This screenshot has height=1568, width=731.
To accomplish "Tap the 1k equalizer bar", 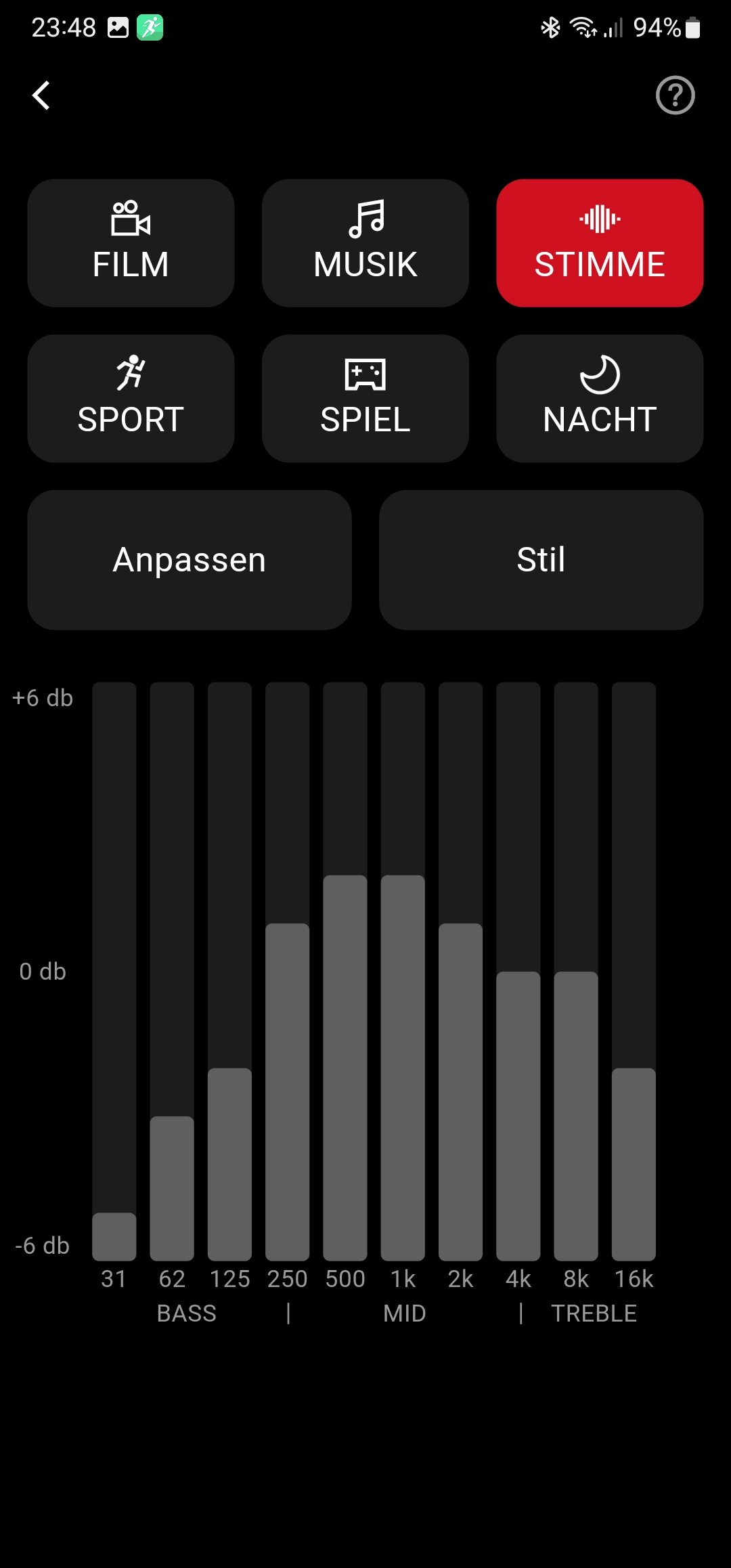I will coord(403,972).
